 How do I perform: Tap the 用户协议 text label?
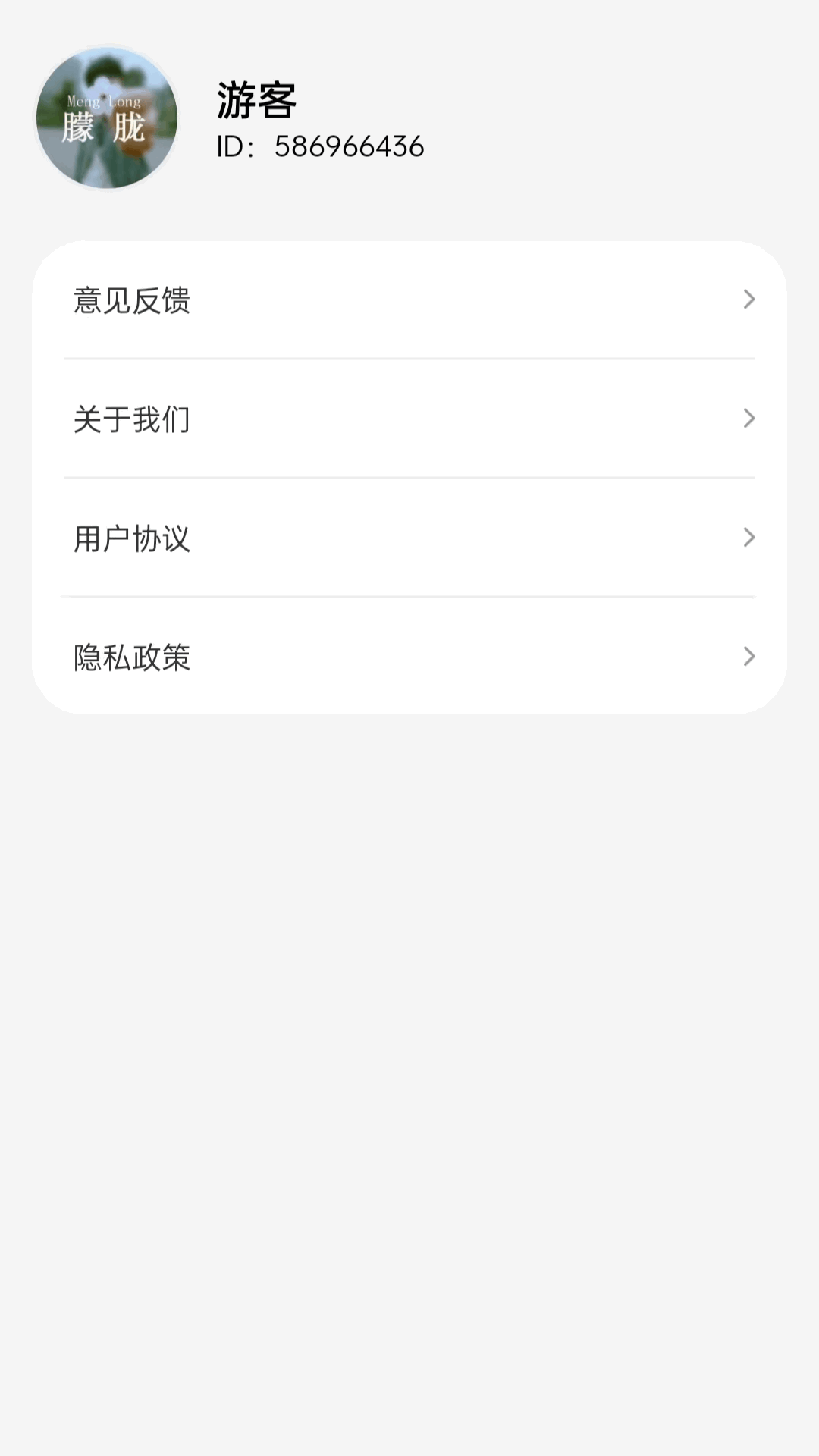(x=132, y=538)
